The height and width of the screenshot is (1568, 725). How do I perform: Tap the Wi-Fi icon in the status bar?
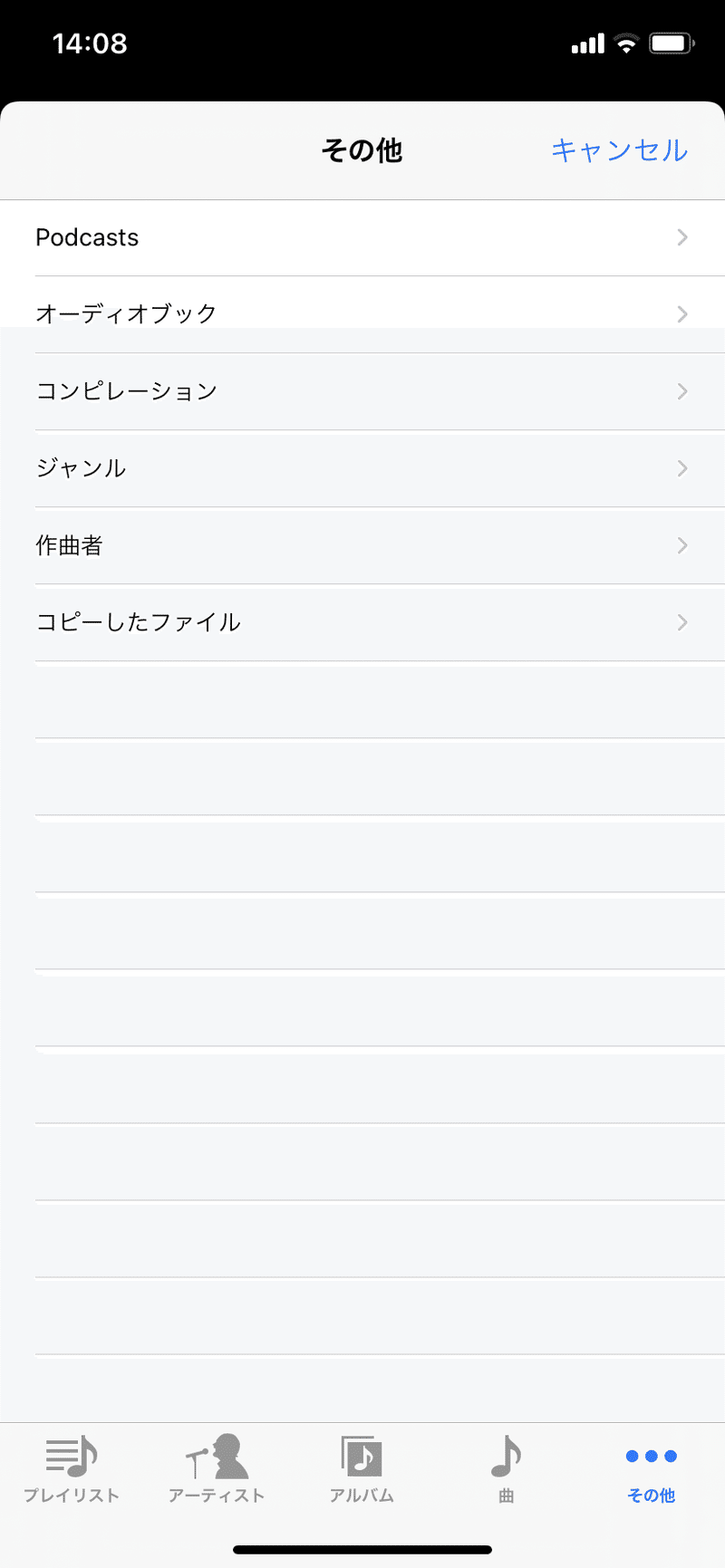click(x=627, y=42)
